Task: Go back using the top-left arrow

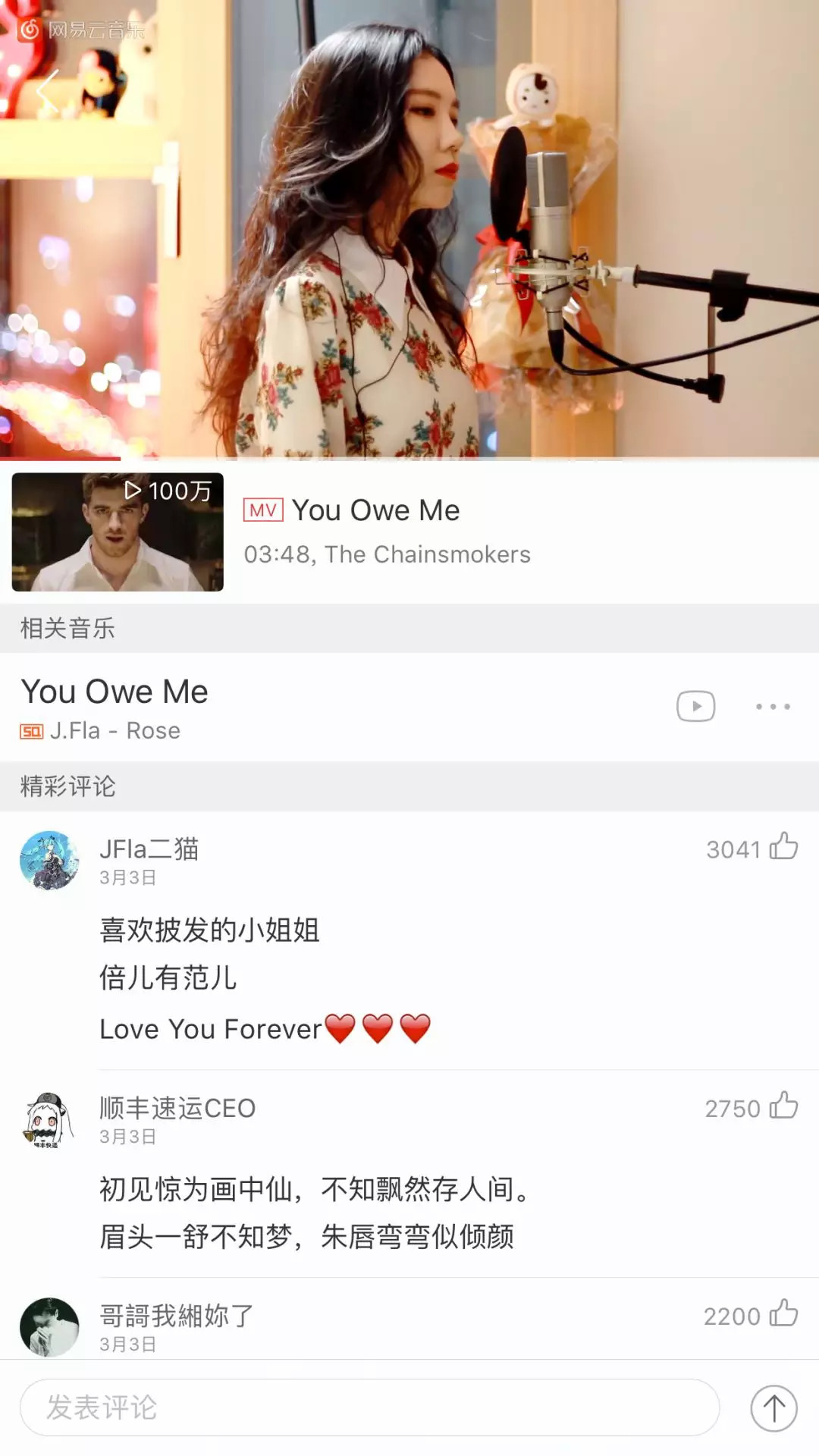Action: 47,93
